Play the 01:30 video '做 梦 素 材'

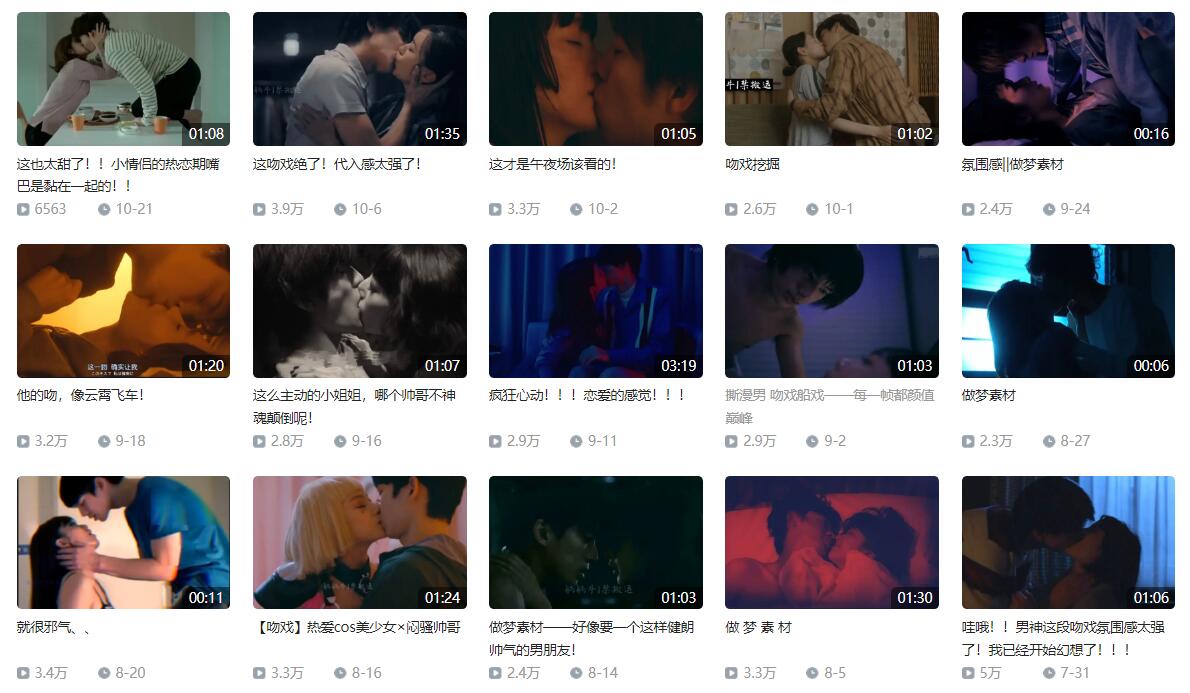(831, 543)
